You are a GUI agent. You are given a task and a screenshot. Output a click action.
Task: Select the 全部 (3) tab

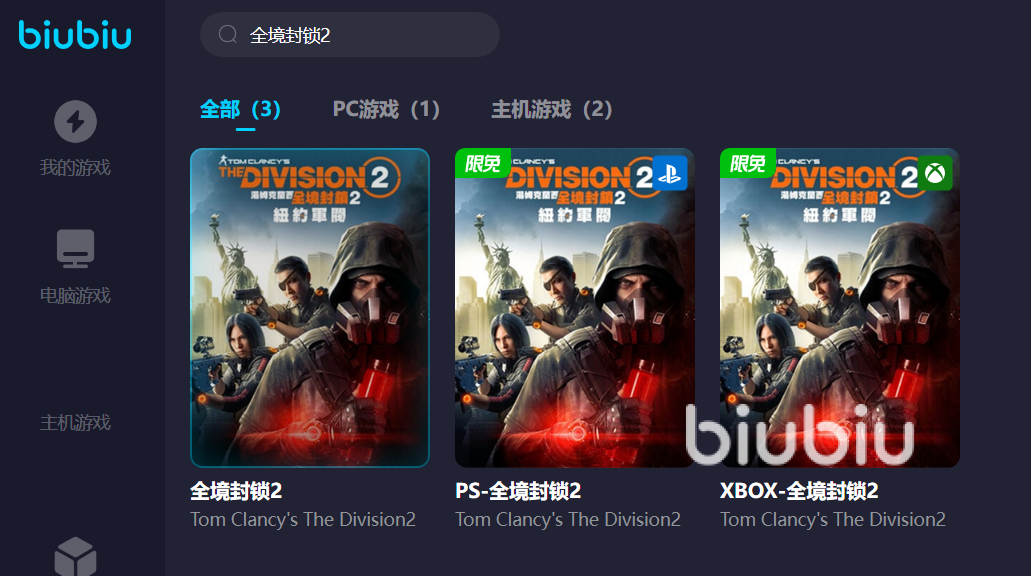click(x=240, y=109)
